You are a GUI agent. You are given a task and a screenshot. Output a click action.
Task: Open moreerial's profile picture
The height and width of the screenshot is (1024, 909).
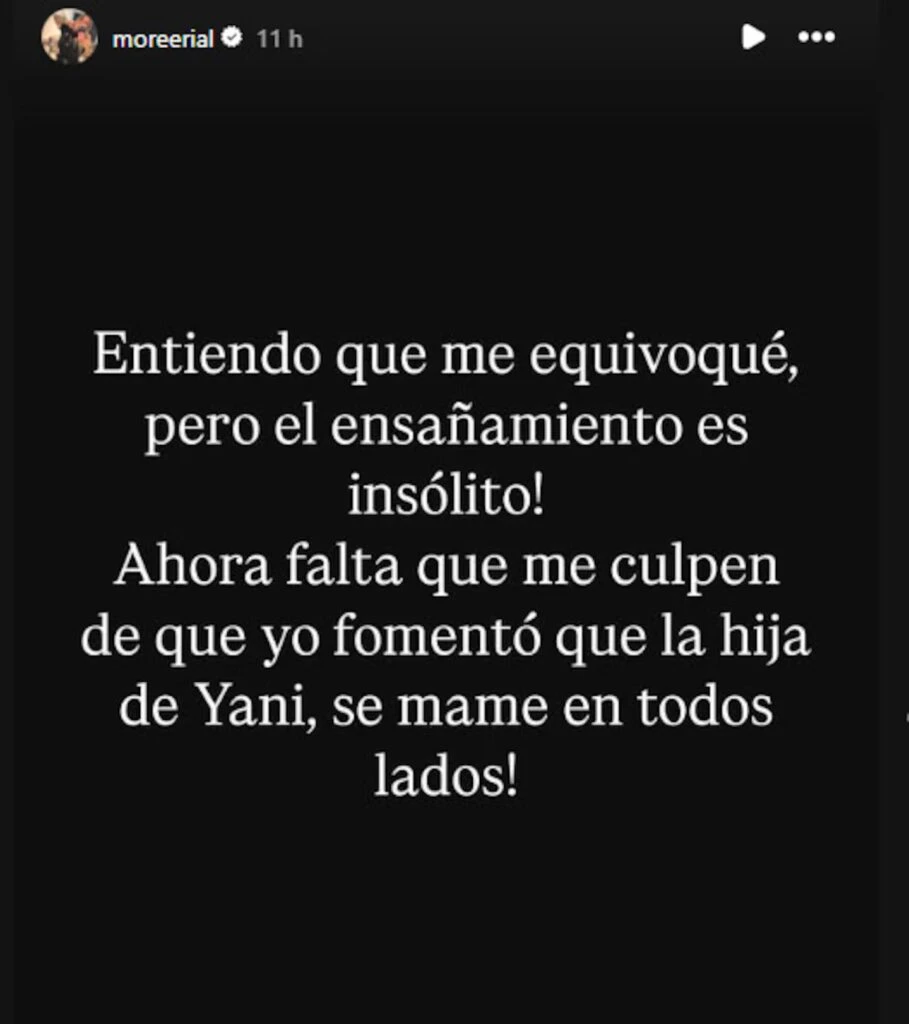[x=69, y=38]
